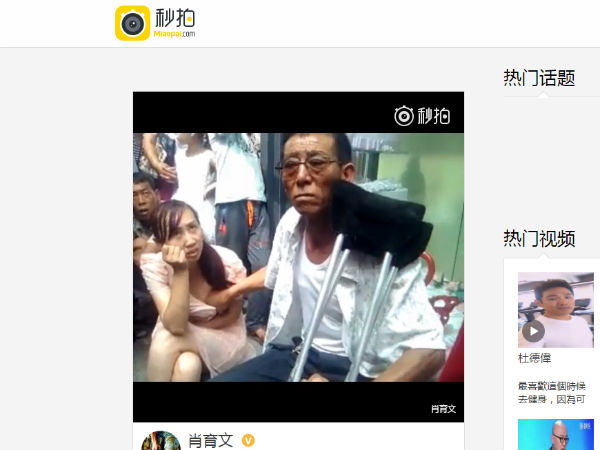Open uploader 肖育文's profile name link
The width and height of the screenshot is (600, 450).
click(211, 440)
